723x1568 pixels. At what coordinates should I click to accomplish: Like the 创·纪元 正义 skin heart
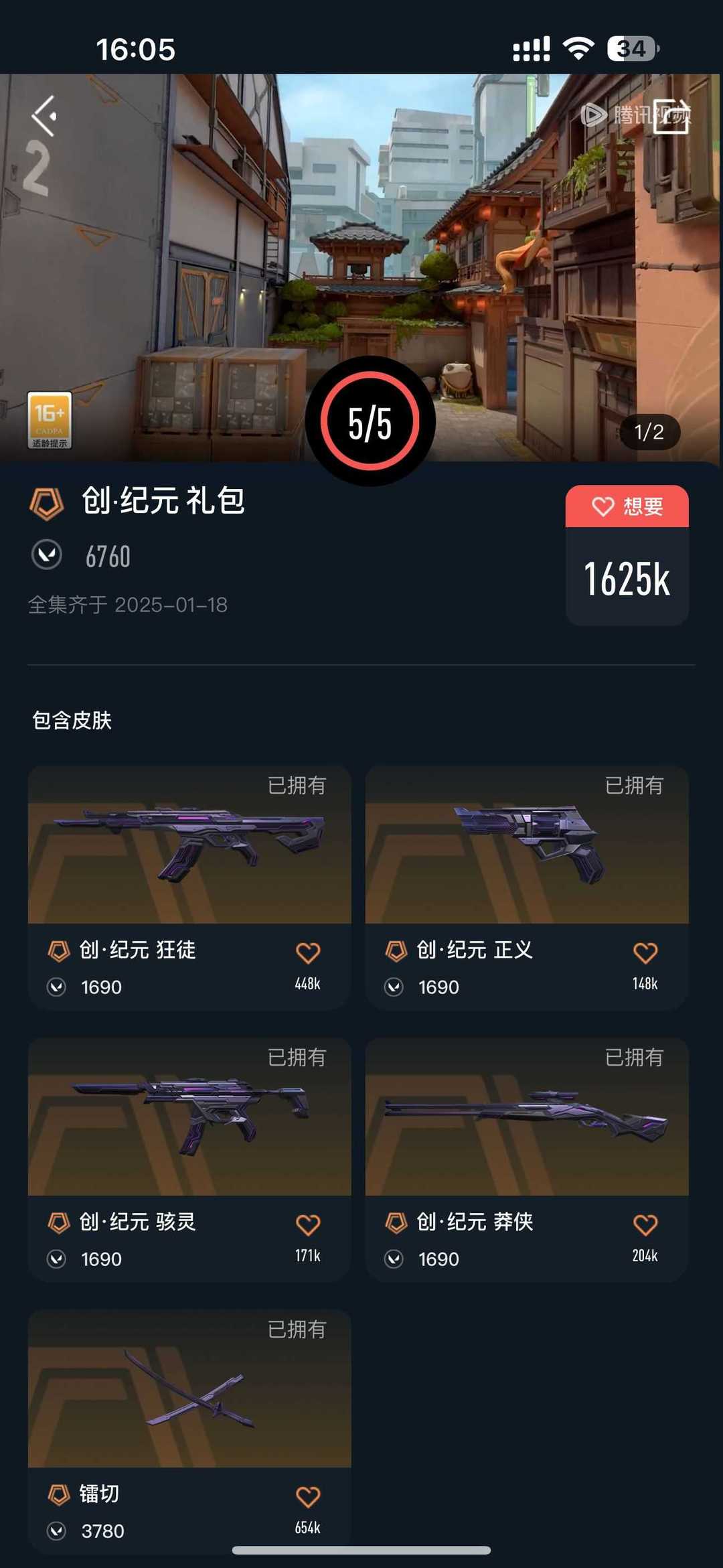click(x=645, y=952)
